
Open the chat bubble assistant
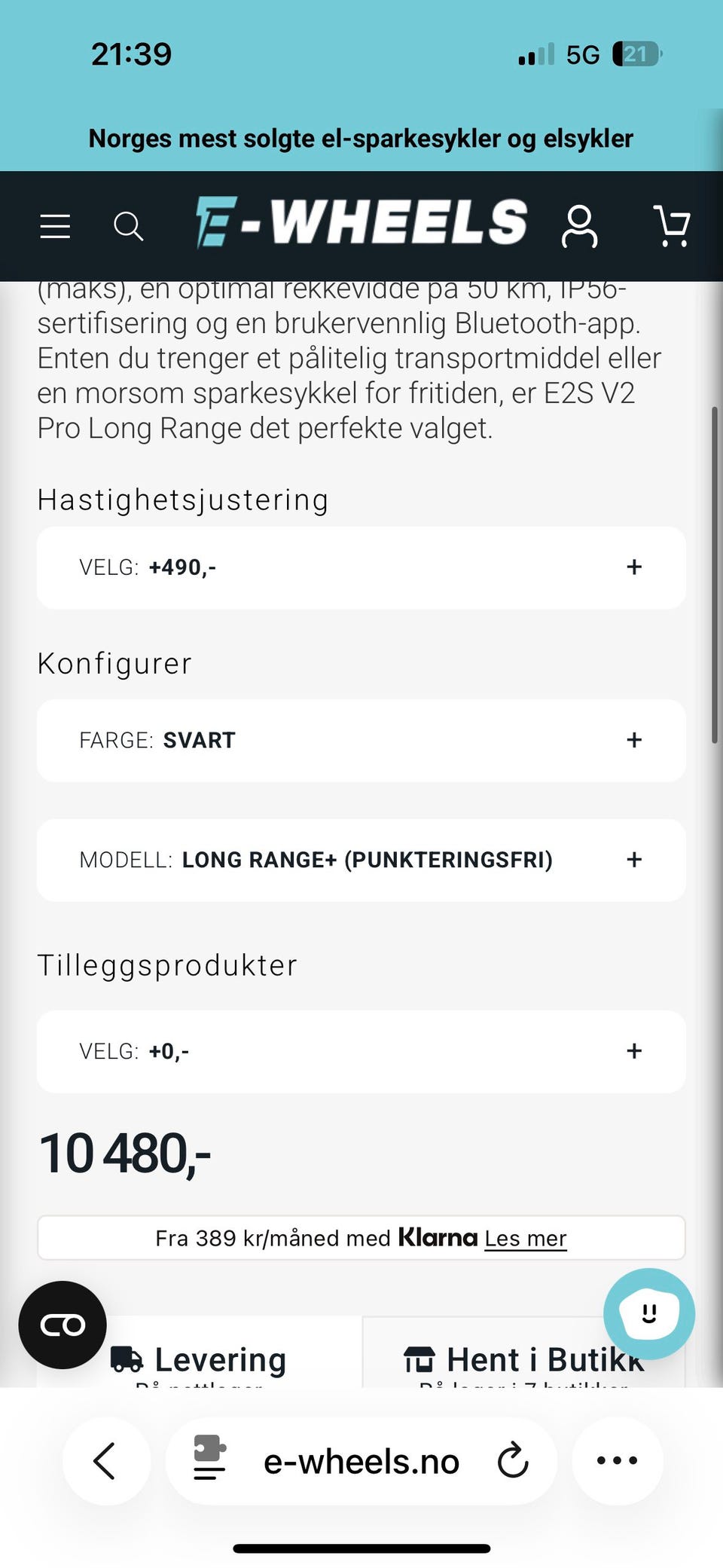pos(648,1313)
